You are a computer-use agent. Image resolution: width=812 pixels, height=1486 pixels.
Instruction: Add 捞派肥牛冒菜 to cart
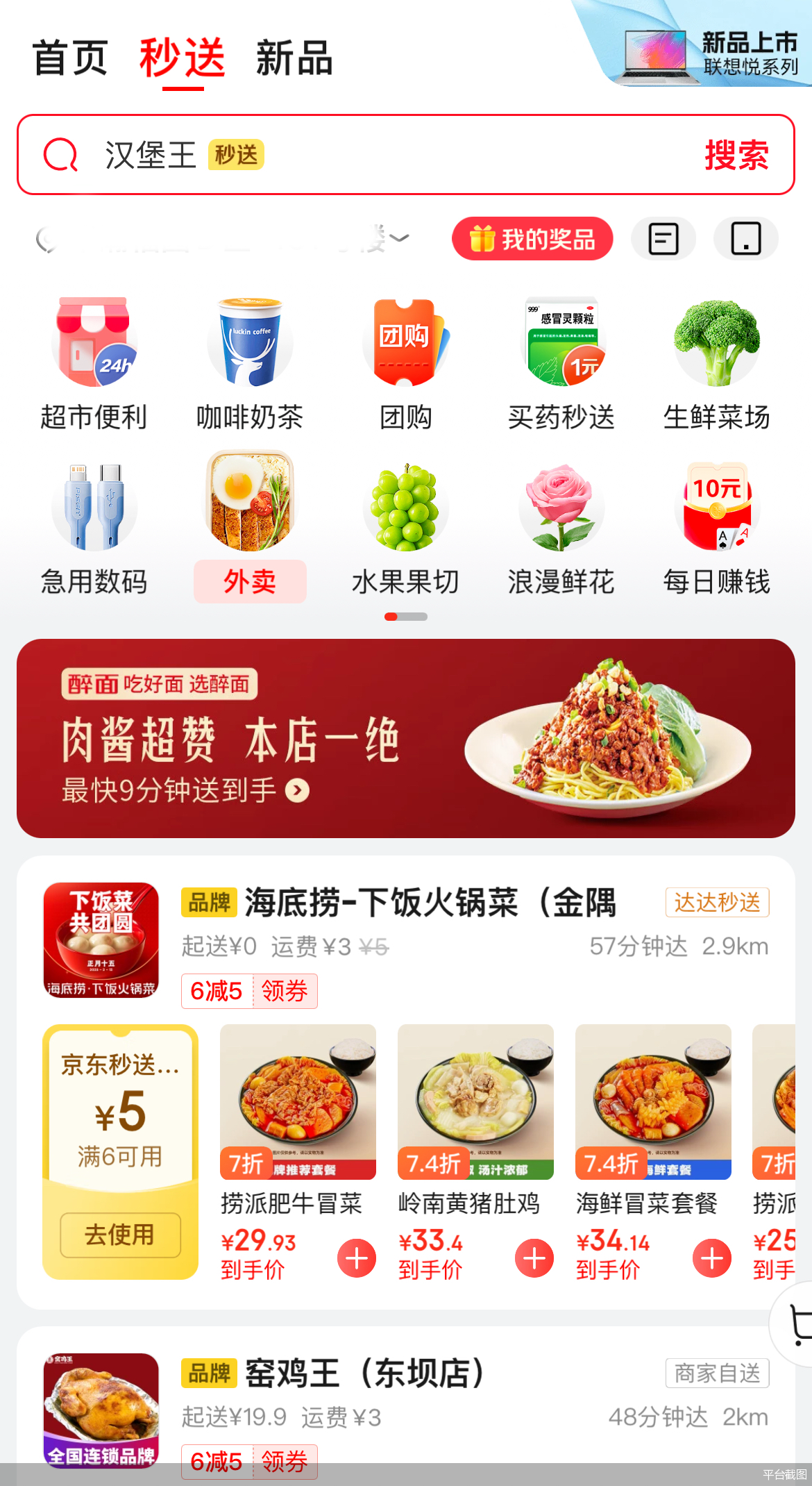tap(357, 1258)
